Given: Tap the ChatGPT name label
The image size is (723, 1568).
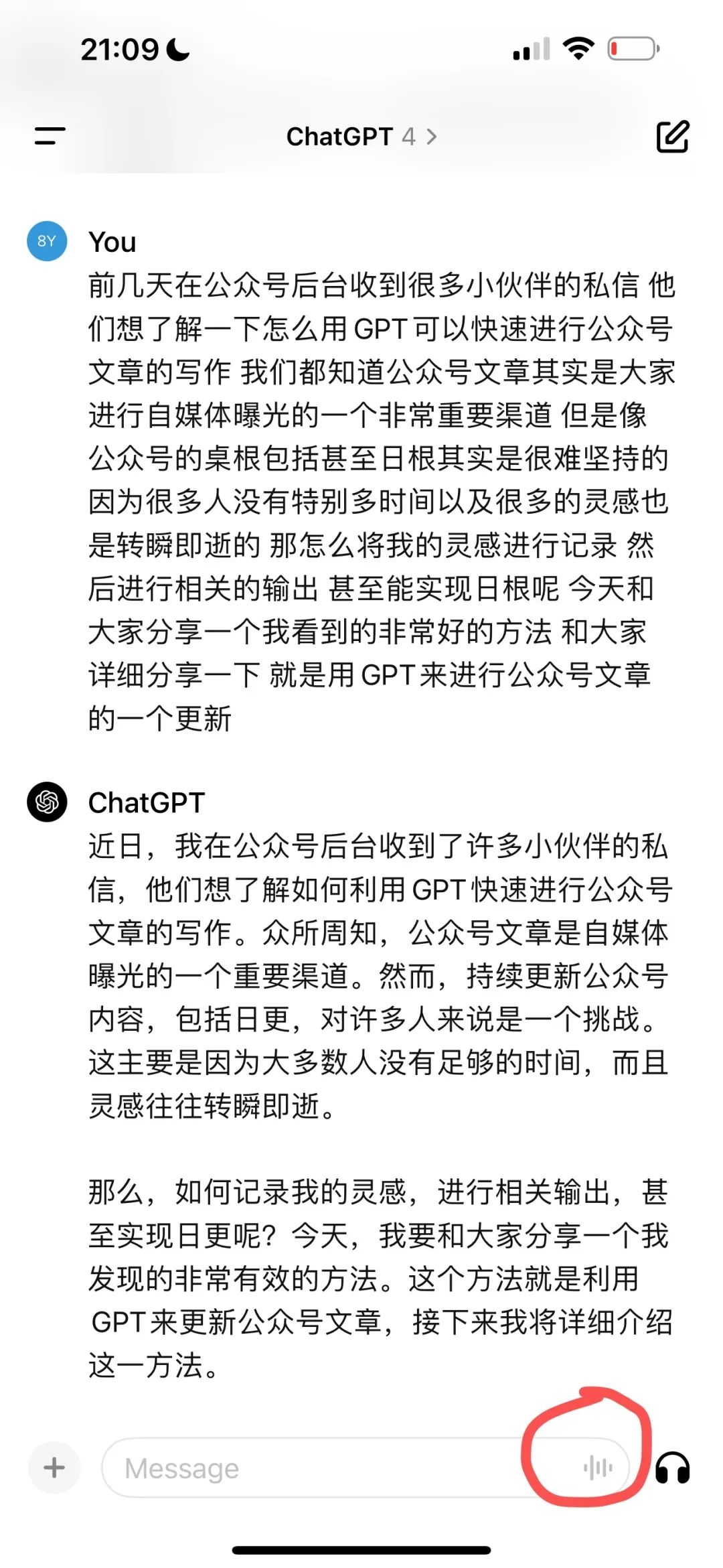Looking at the screenshot, I should pos(147,802).
